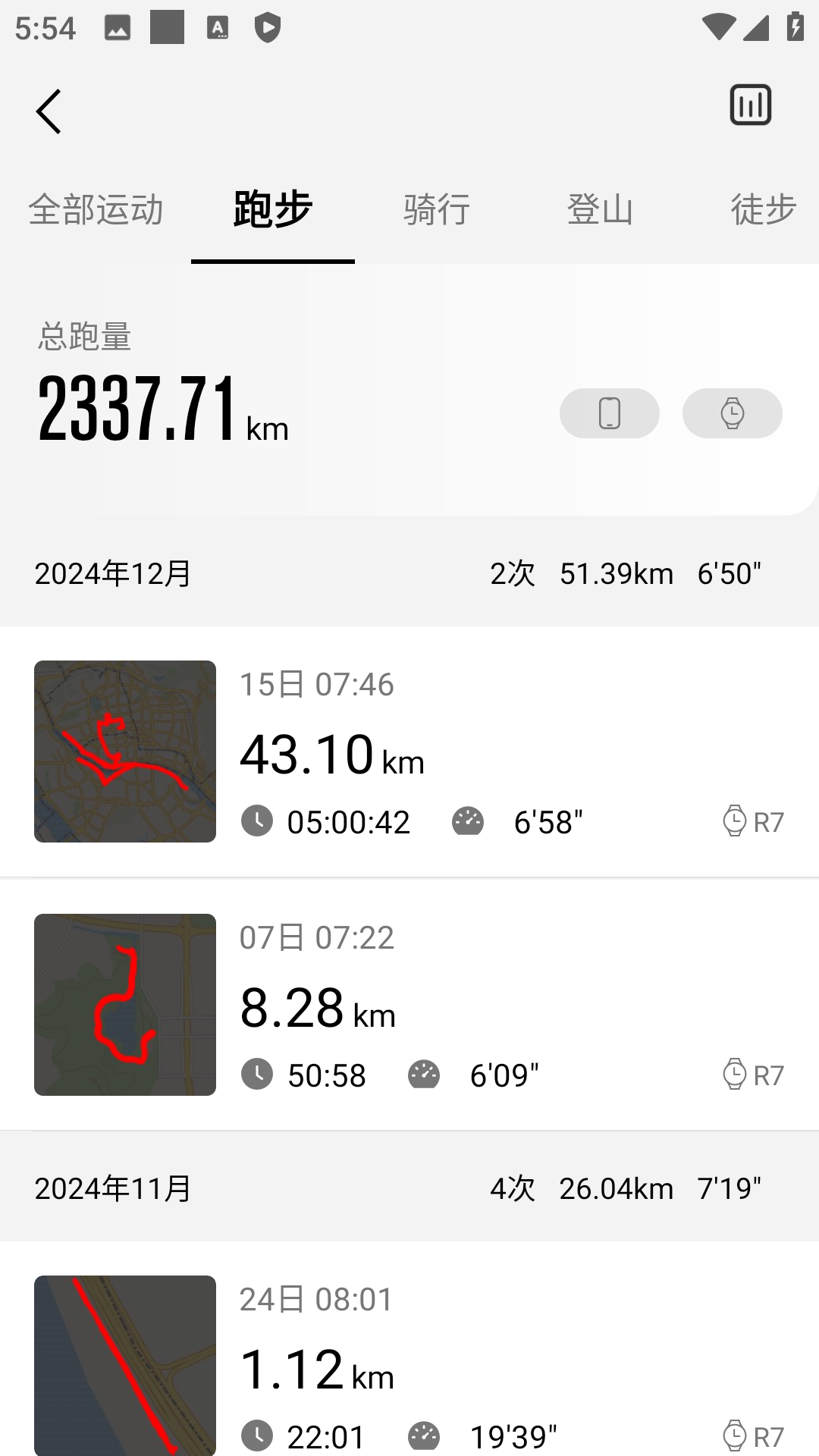The image size is (819, 1456).
Task: Select the 跑步 tab
Action: pyautogui.click(x=273, y=209)
